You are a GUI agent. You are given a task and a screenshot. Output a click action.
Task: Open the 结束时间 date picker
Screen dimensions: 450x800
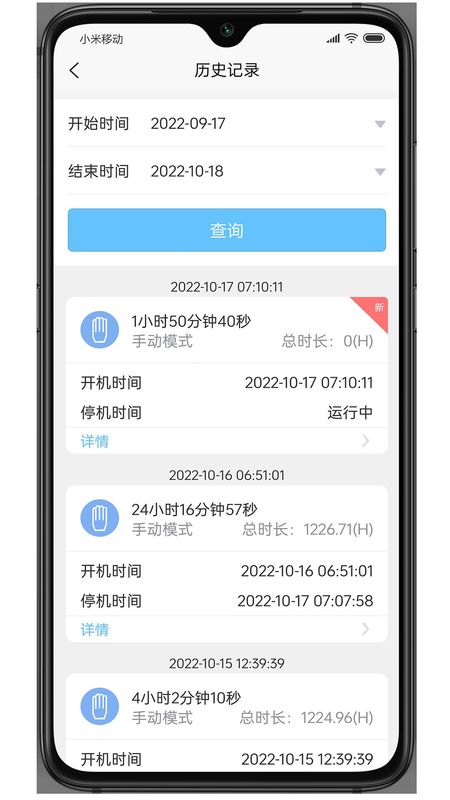coord(227,171)
